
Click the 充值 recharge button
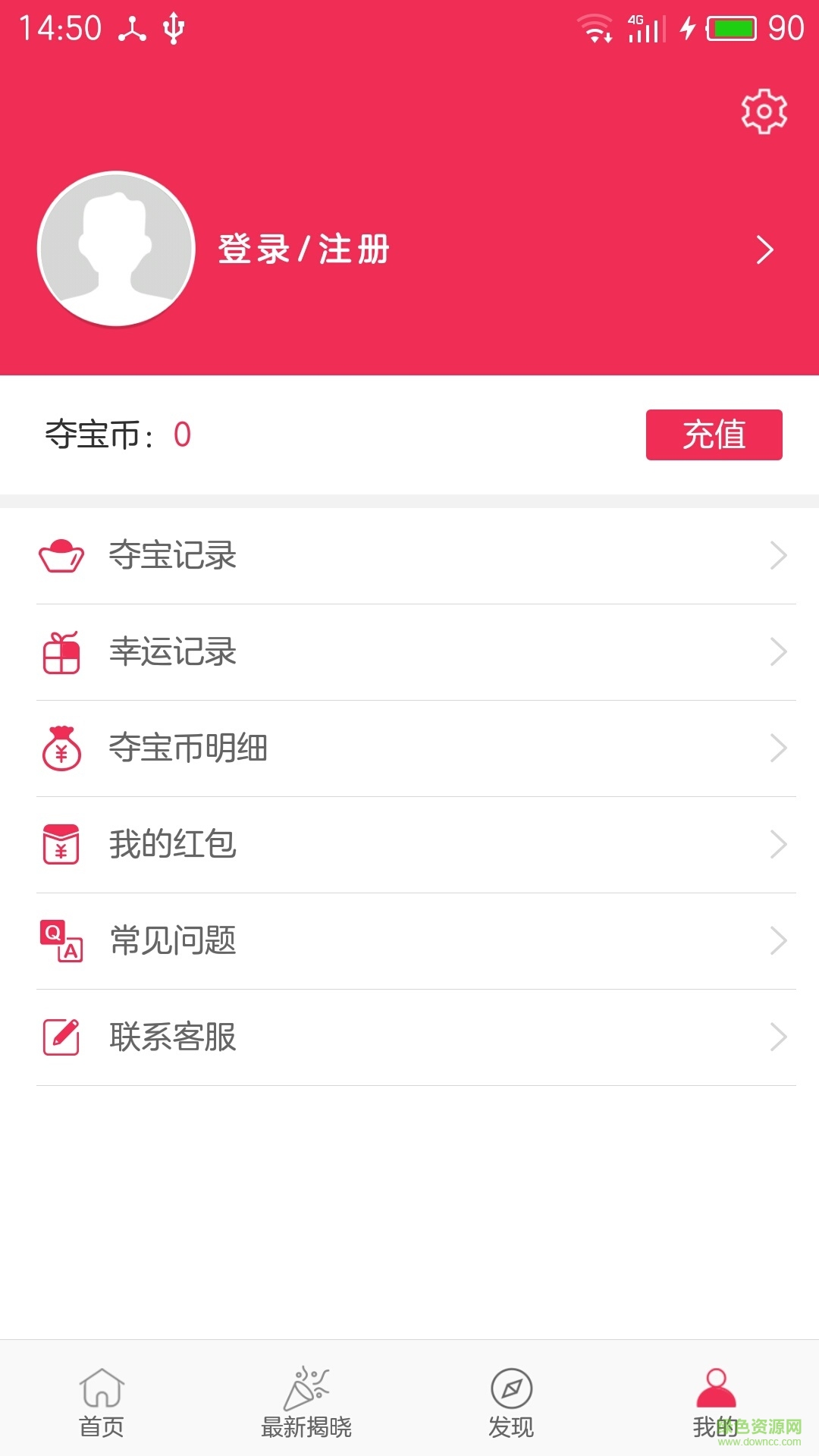tap(714, 435)
